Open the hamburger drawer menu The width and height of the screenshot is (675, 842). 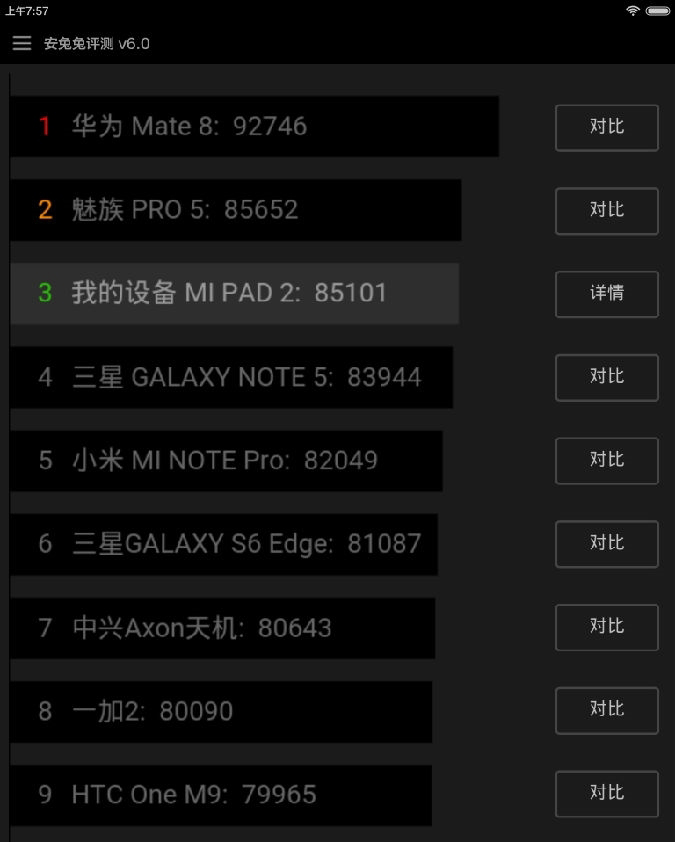[22, 44]
